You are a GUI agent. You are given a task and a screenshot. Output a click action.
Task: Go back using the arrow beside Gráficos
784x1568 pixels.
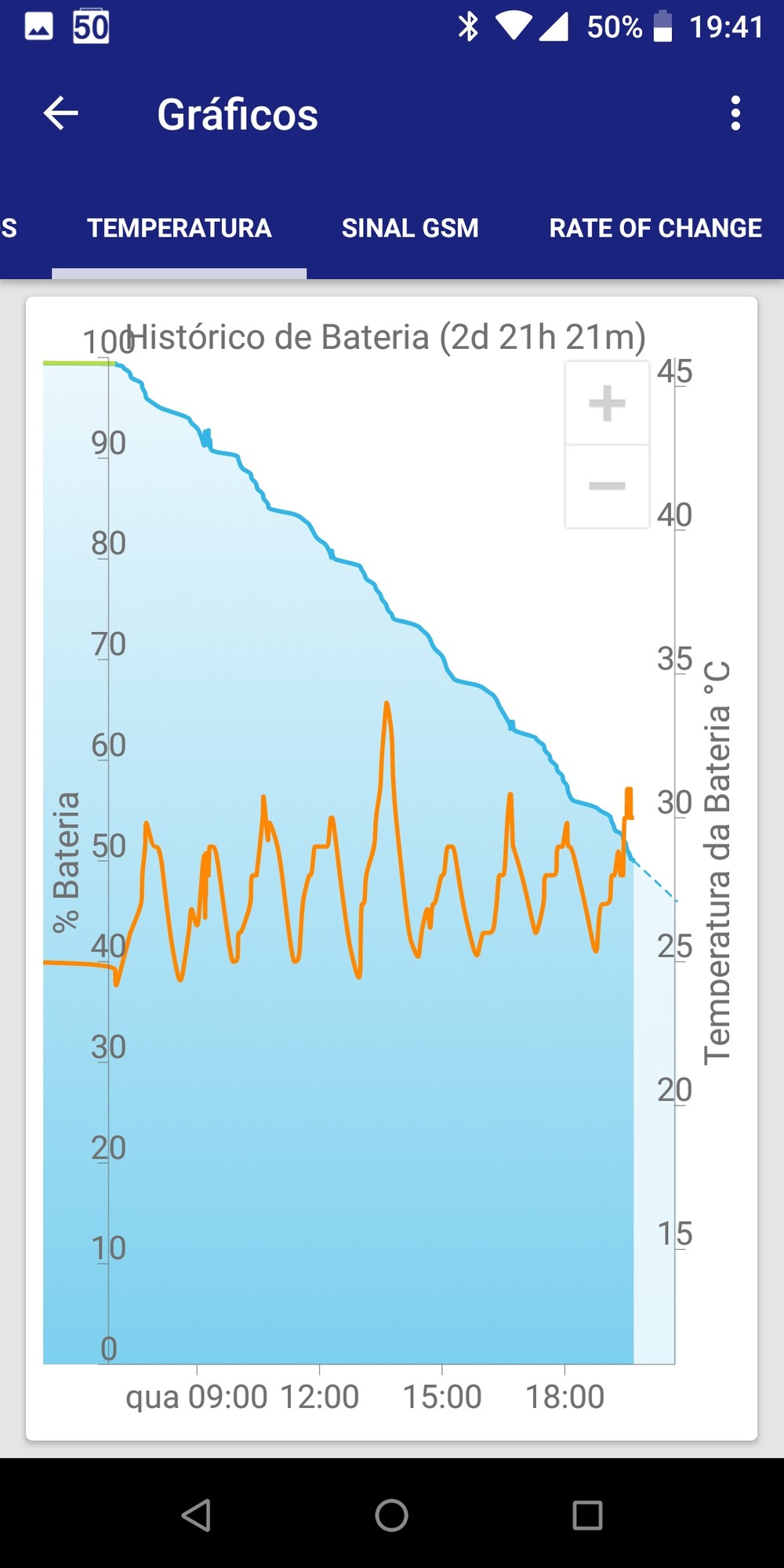[60, 114]
